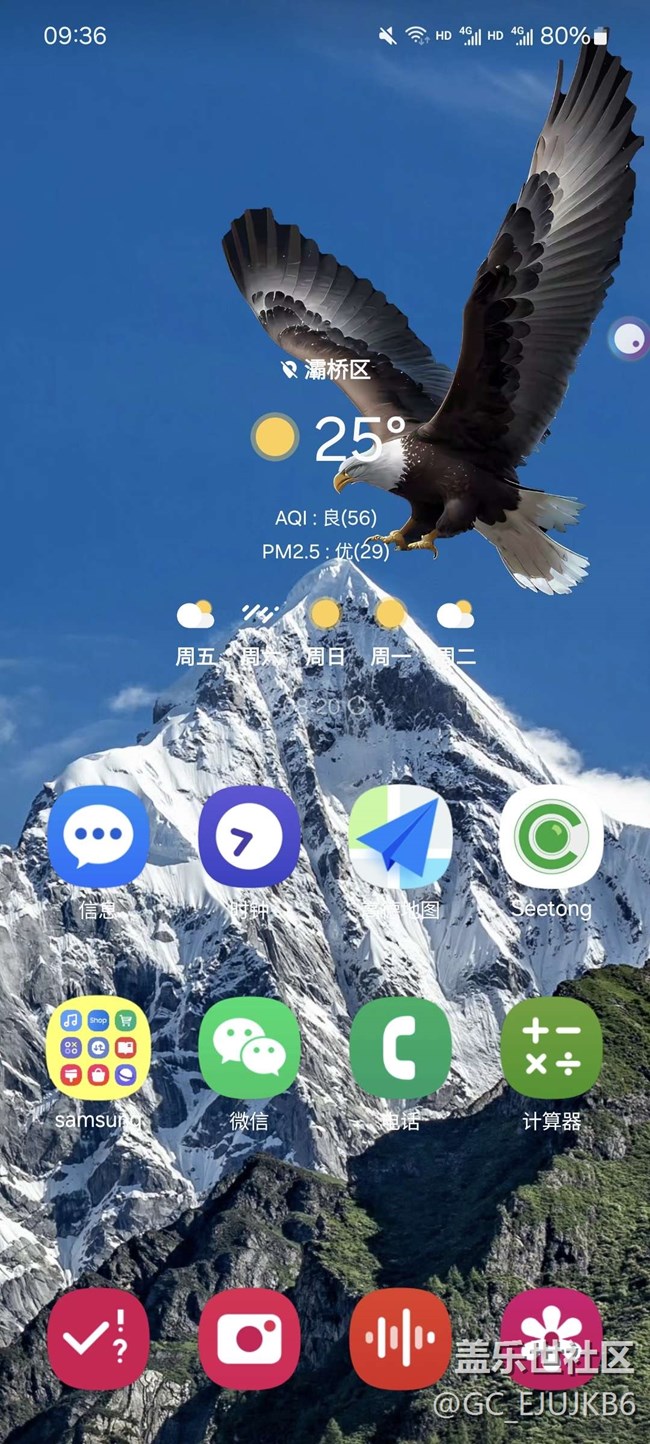The height and width of the screenshot is (1444, 650).
Task: Tap the floating assistant bubble at screen edge
Action: click(630, 340)
